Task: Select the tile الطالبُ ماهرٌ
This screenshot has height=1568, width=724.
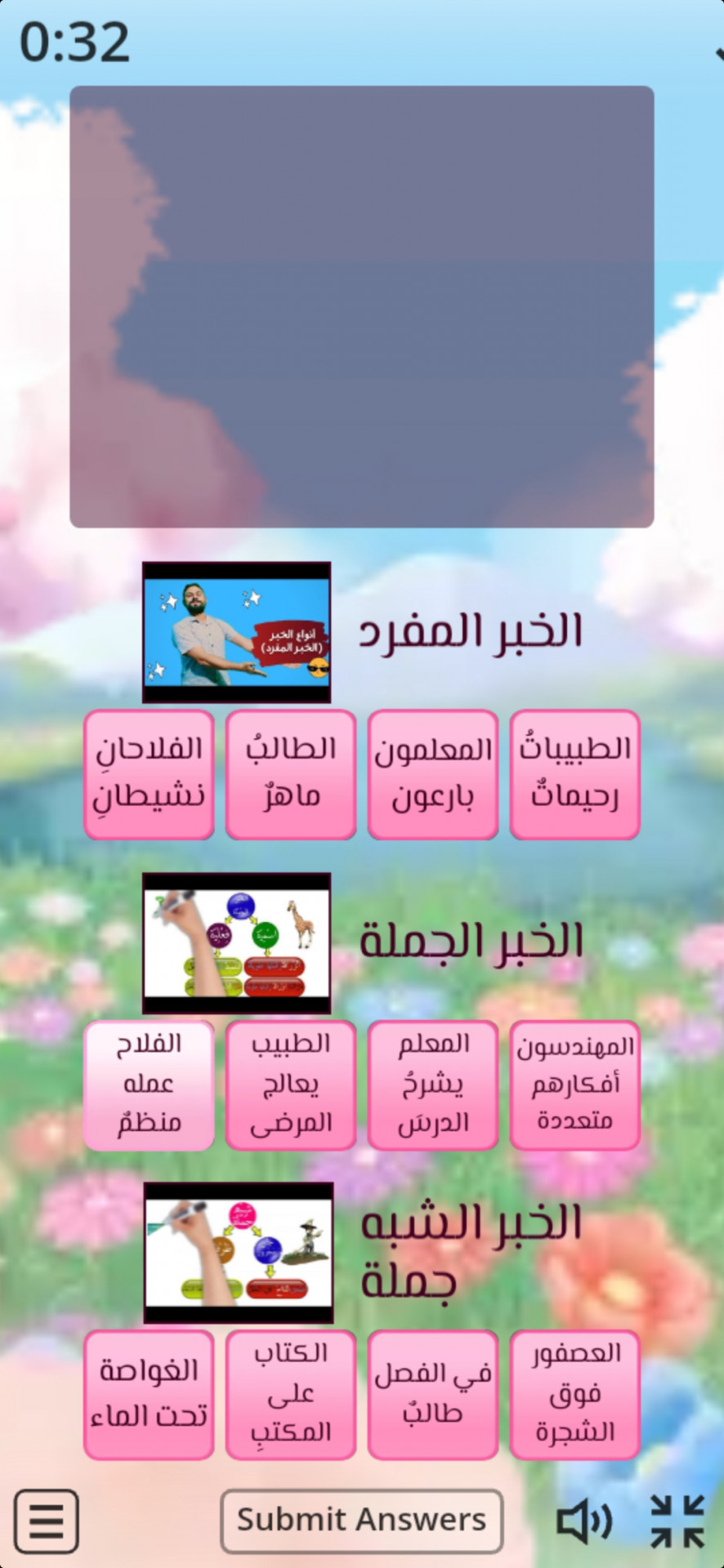Action: (x=291, y=773)
